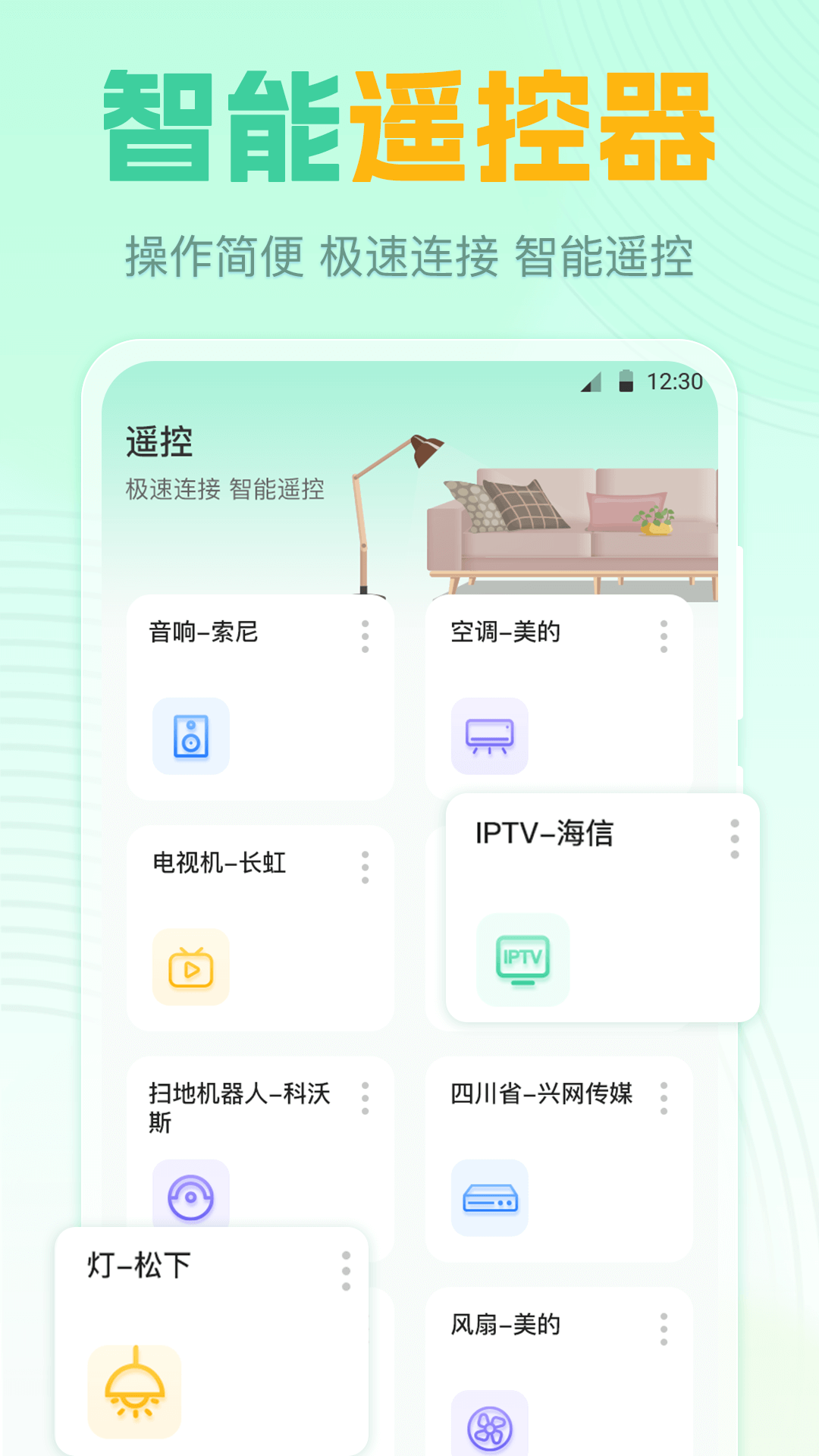Open options menu for 音响-索尼 card
Viewport: 819px width, 1456px height.
tap(367, 635)
